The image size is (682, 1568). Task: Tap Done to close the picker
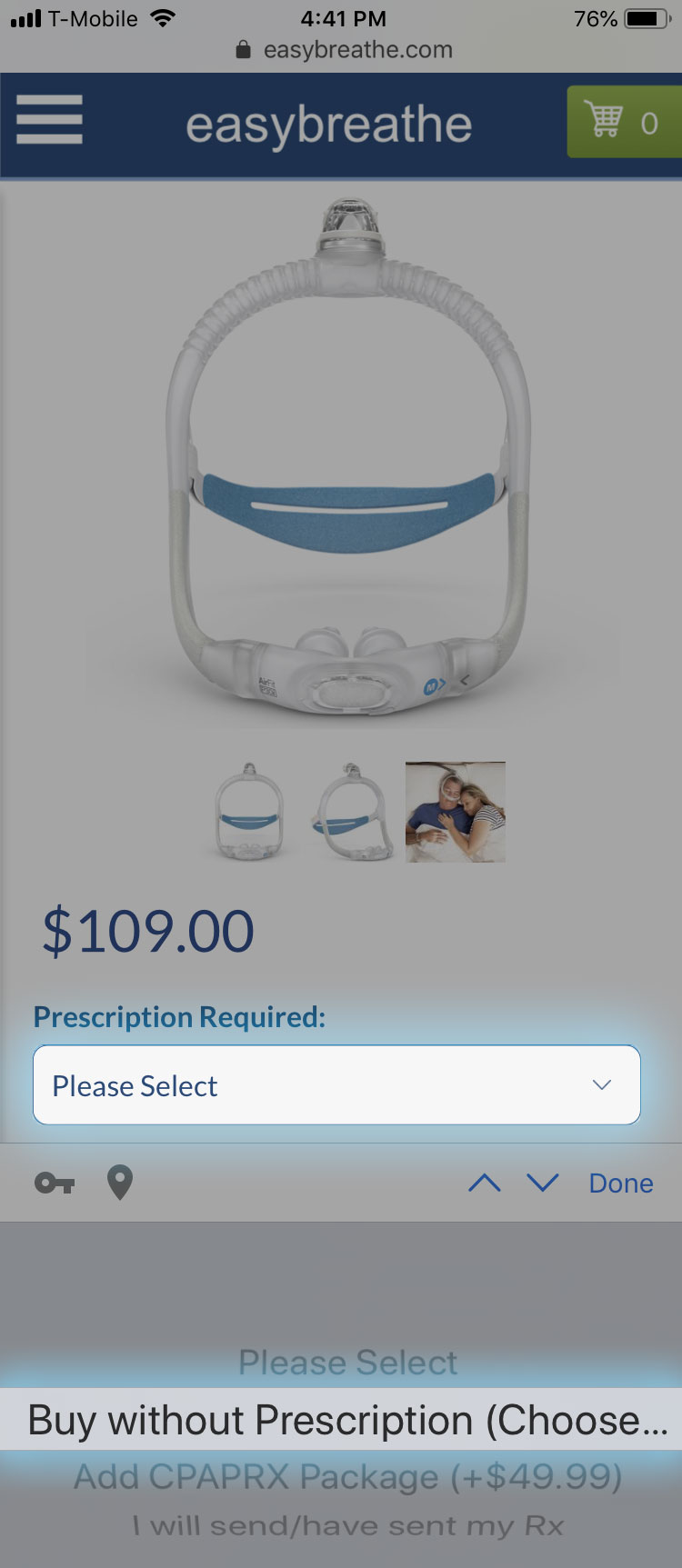point(621,1183)
